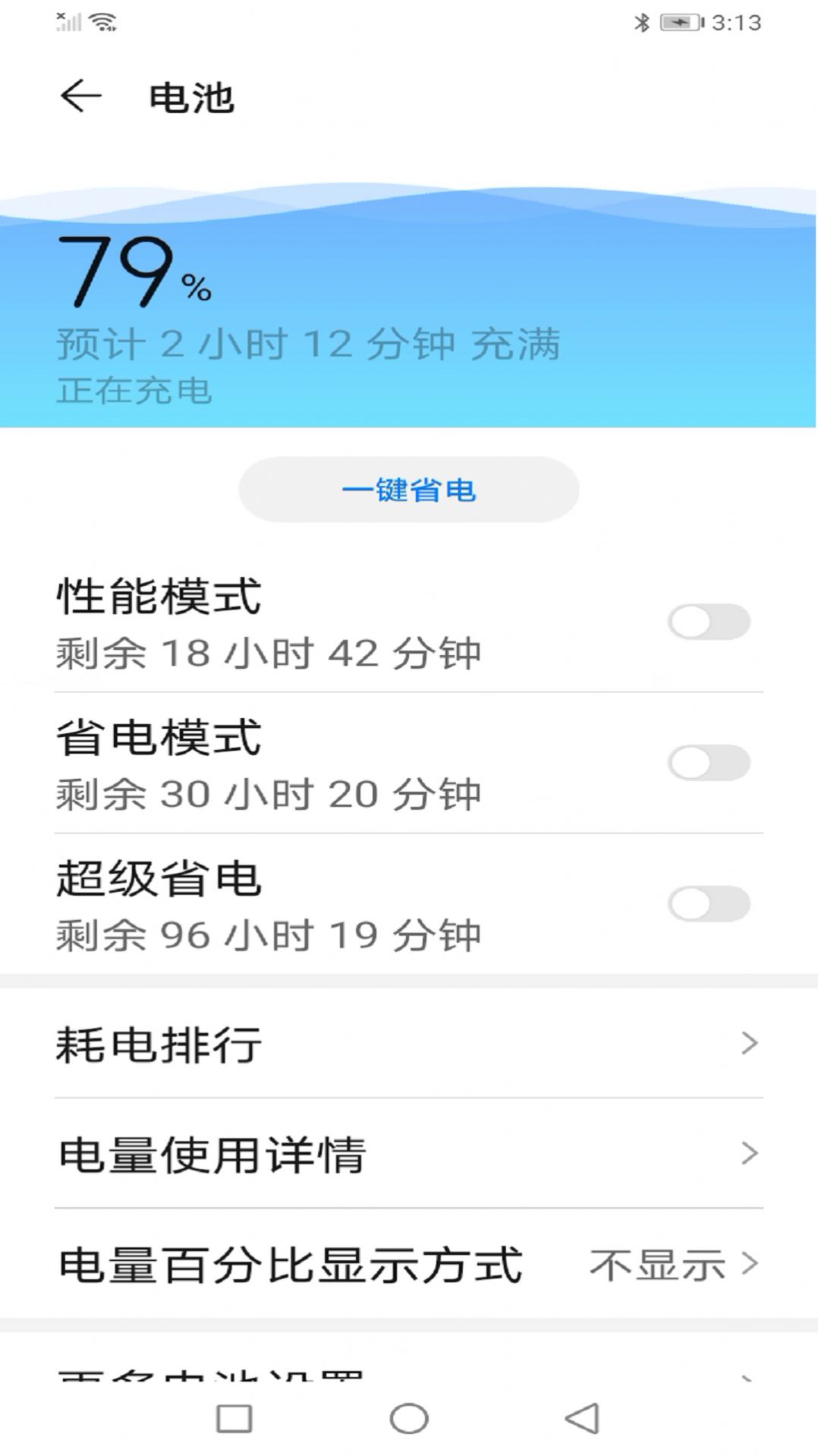This screenshot has width=818, height=1456.
Task: Open 电量使用详情 battery usage details
Action: point(408,1155)
